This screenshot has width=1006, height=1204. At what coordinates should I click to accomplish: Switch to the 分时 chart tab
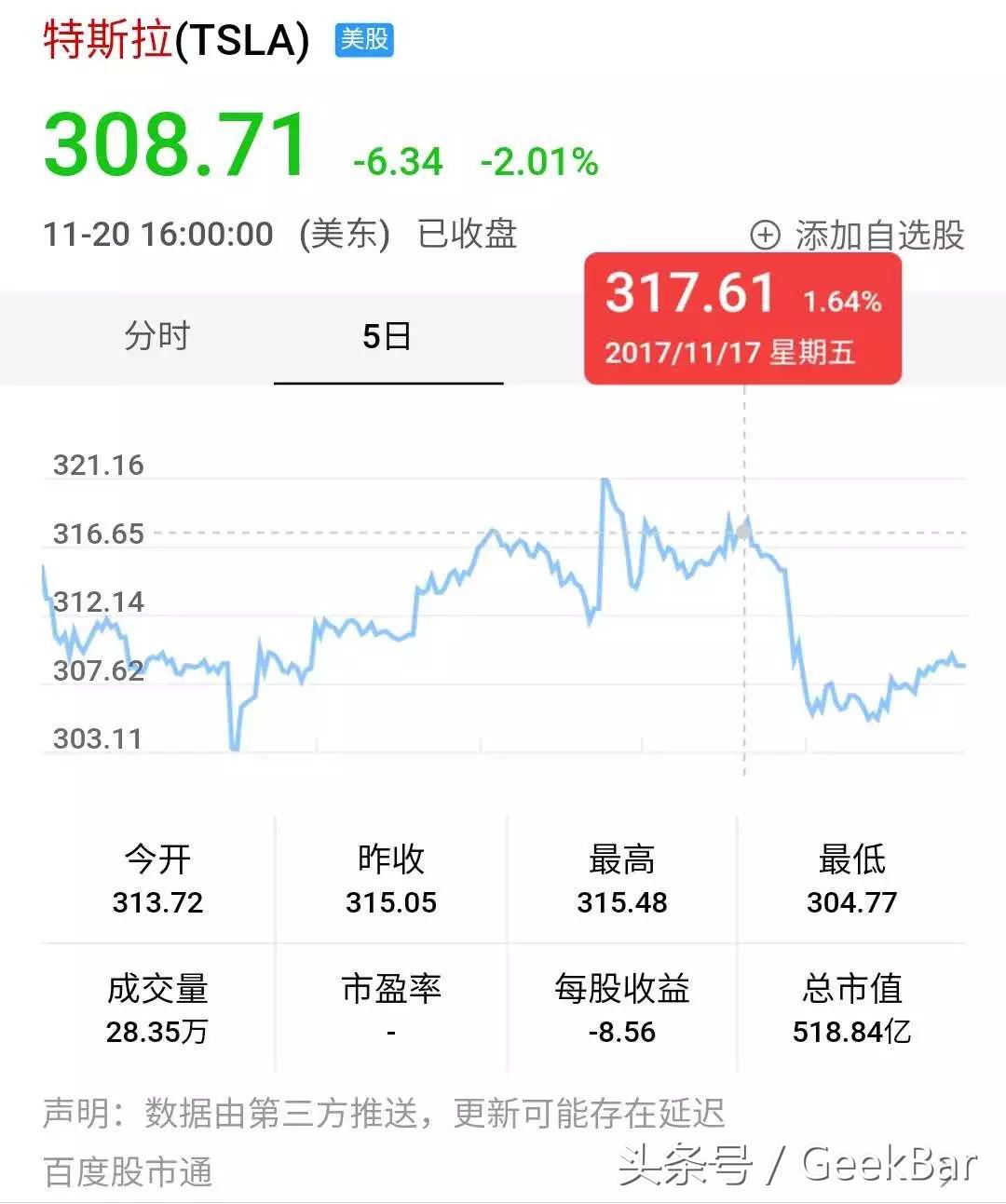156,336
